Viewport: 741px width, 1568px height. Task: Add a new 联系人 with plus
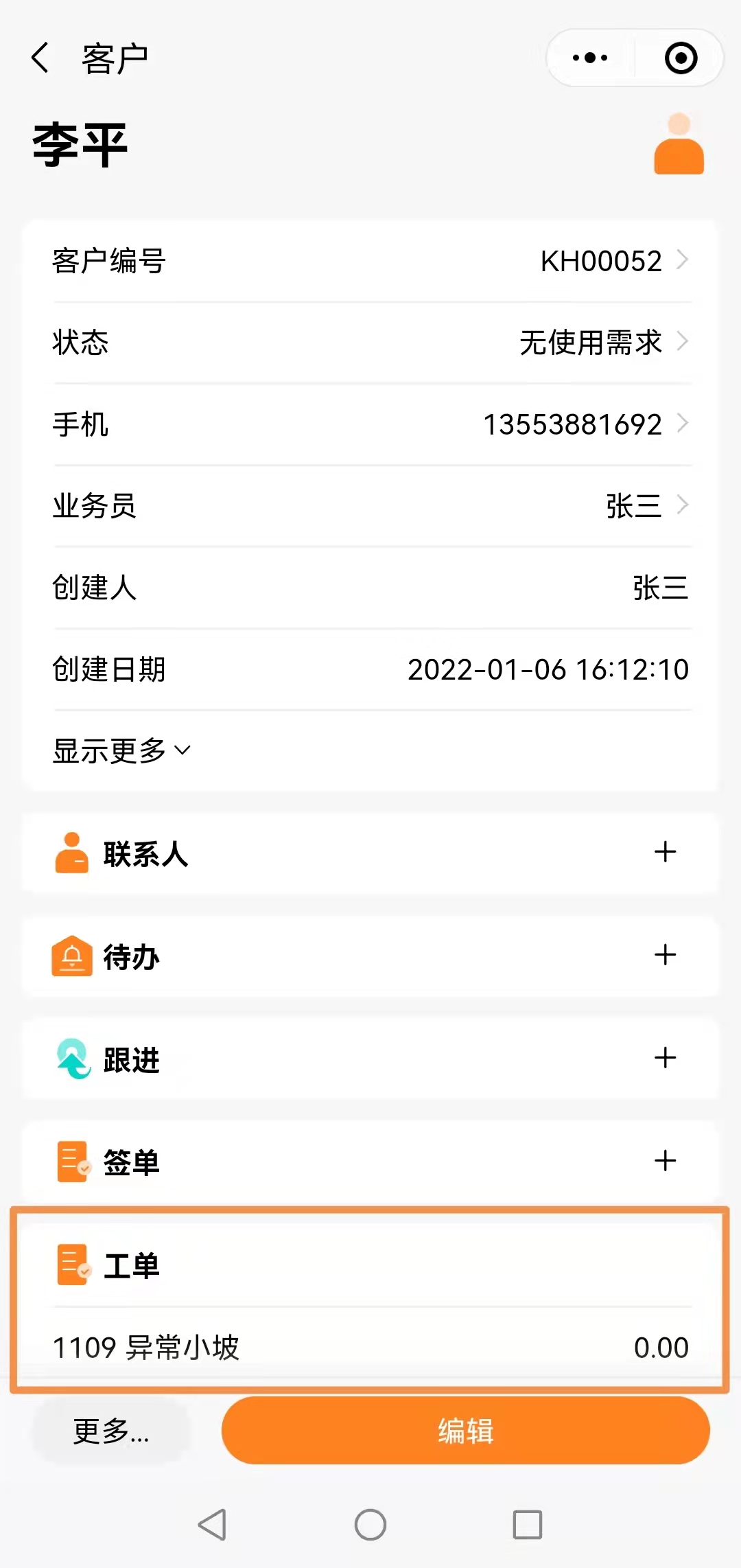665,852
